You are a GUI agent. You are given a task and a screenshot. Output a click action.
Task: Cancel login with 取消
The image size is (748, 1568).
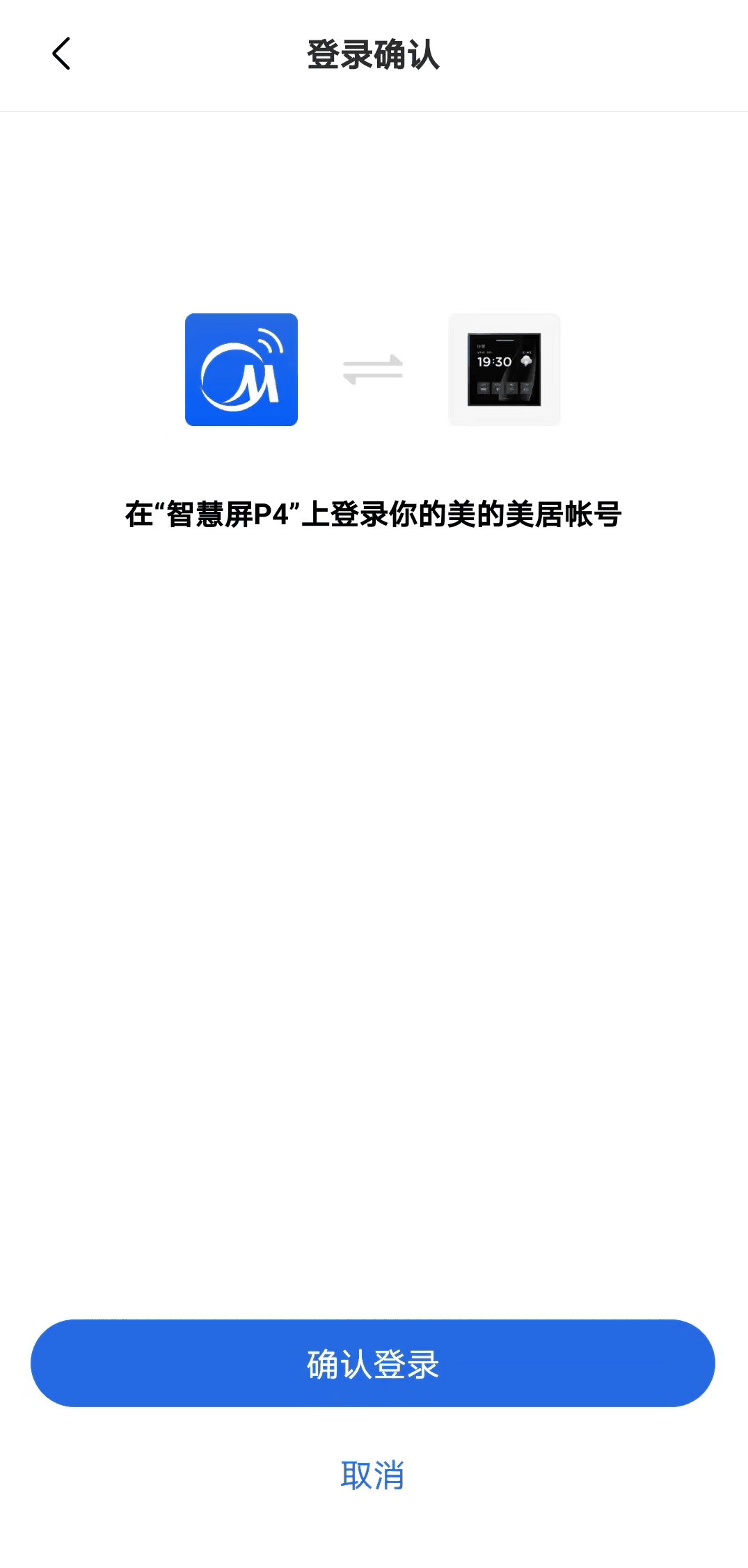(x=373, y=1475)
